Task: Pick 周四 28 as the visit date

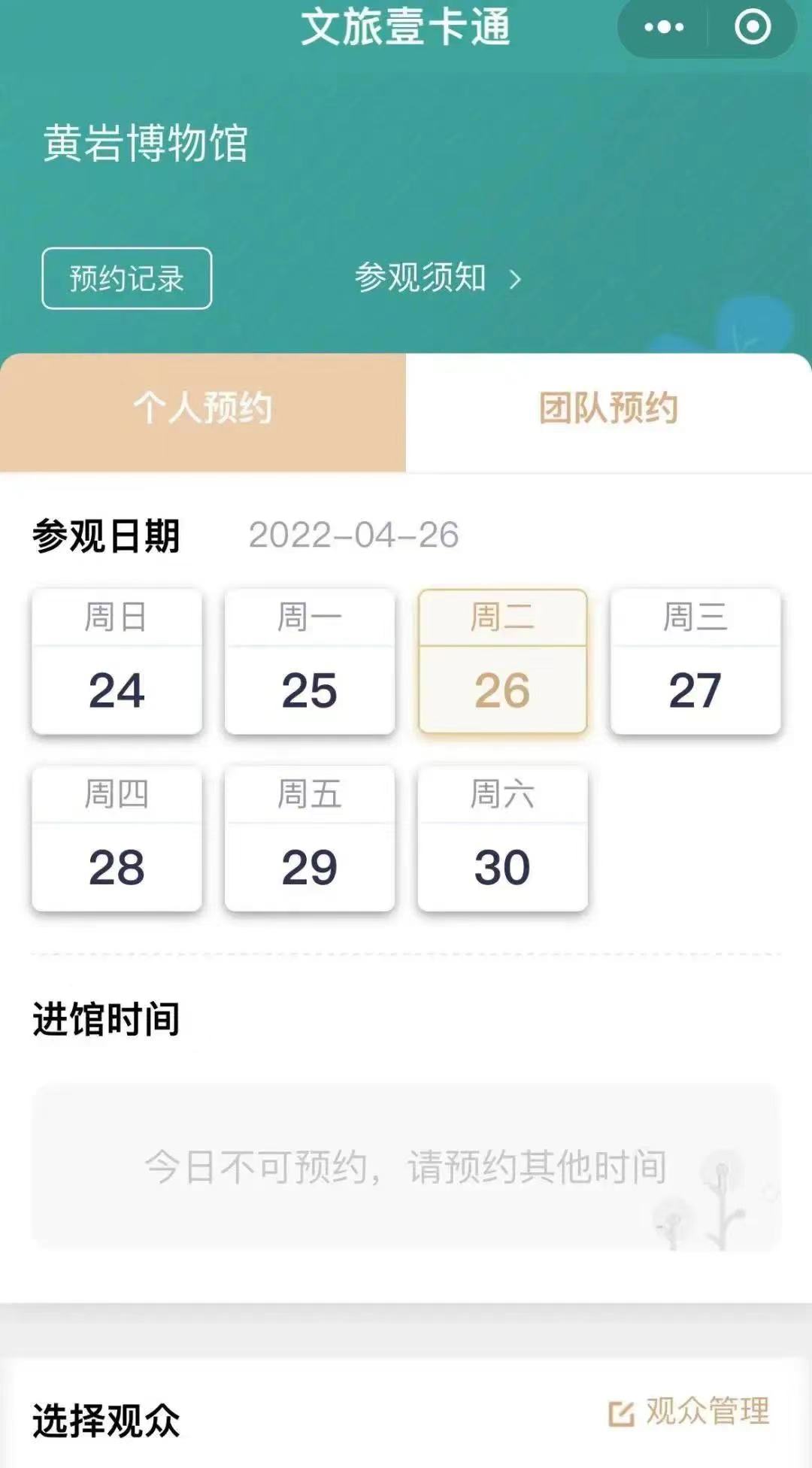Action: coord(117,839)
